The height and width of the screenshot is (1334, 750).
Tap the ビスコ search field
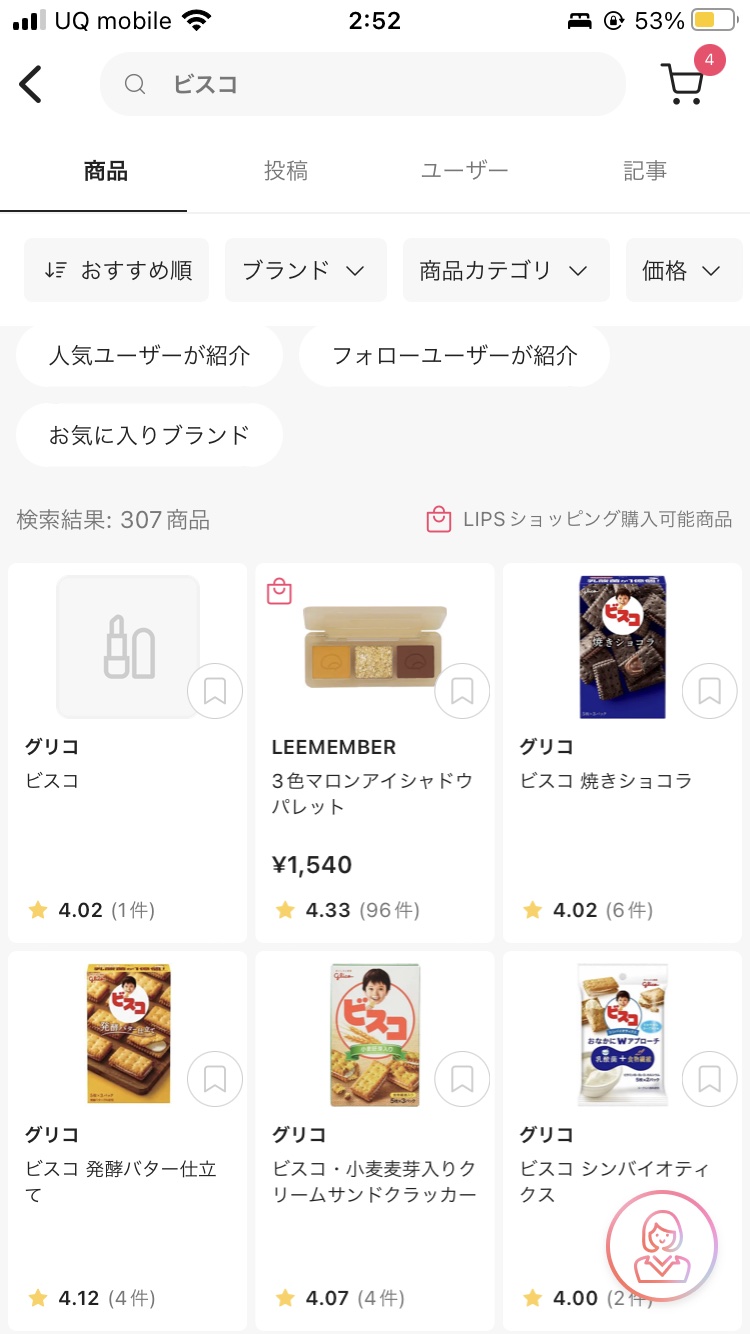362,85
